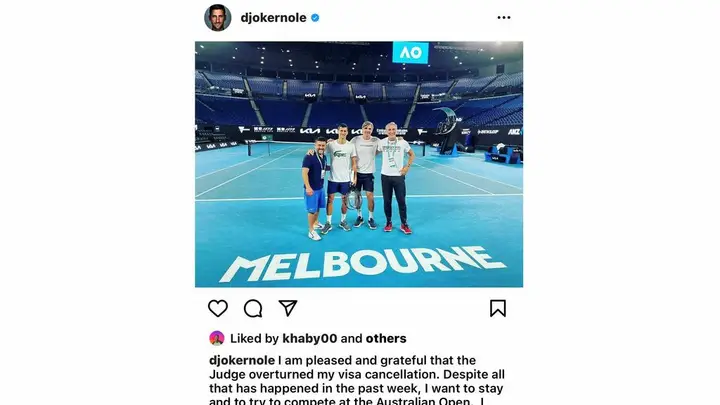This screenshot has width=720, height=405.
Task: Open the djokernole name in the caption
Action: pos(242,360)
